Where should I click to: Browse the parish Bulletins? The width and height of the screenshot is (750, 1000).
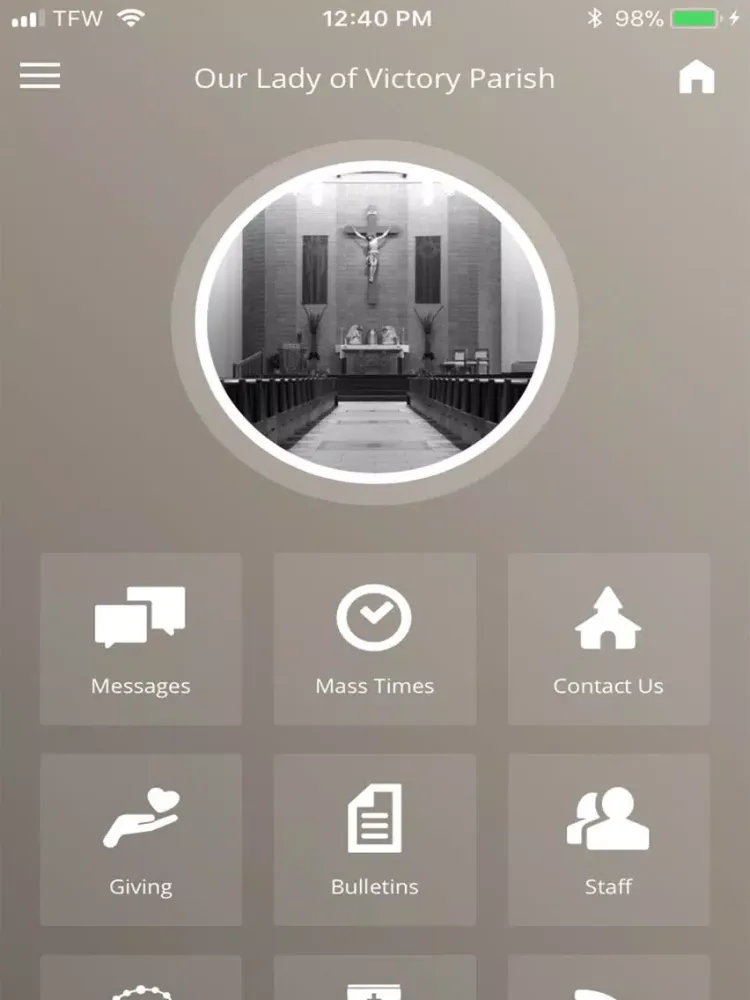(x=375, y=839)
